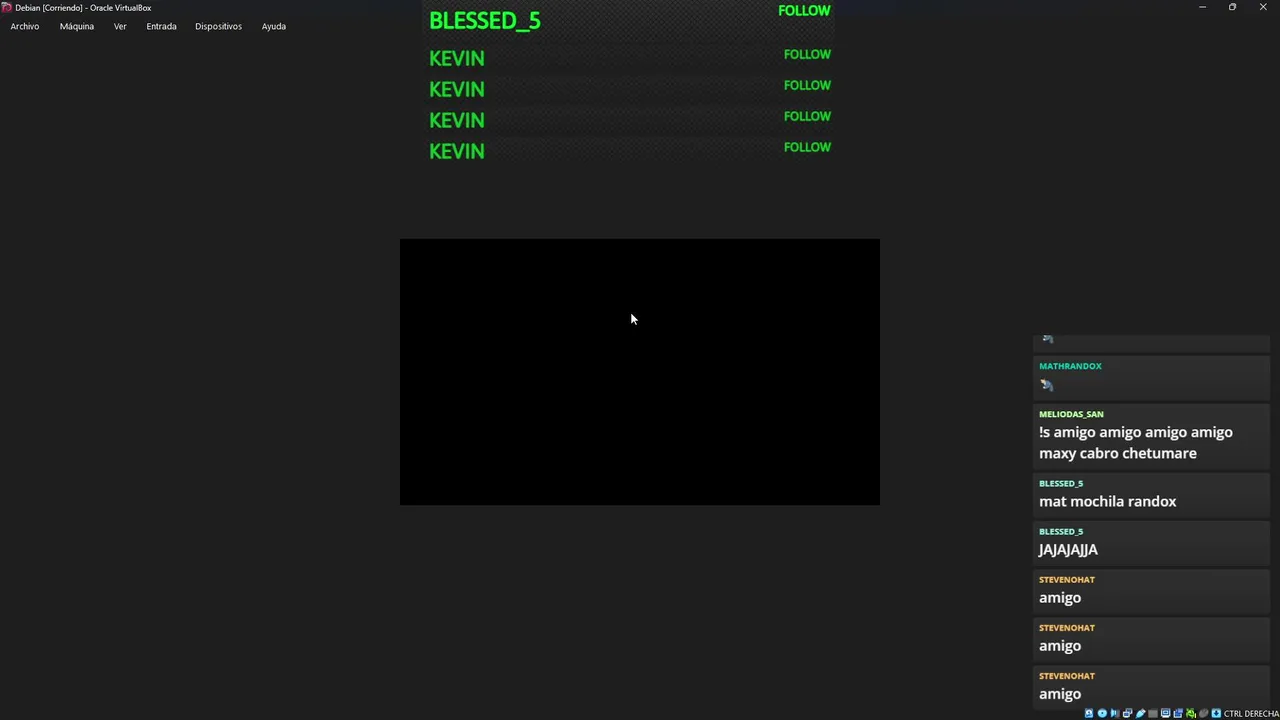Open the Archivo menu
1280x720 pixels.
tap(25, 26)
